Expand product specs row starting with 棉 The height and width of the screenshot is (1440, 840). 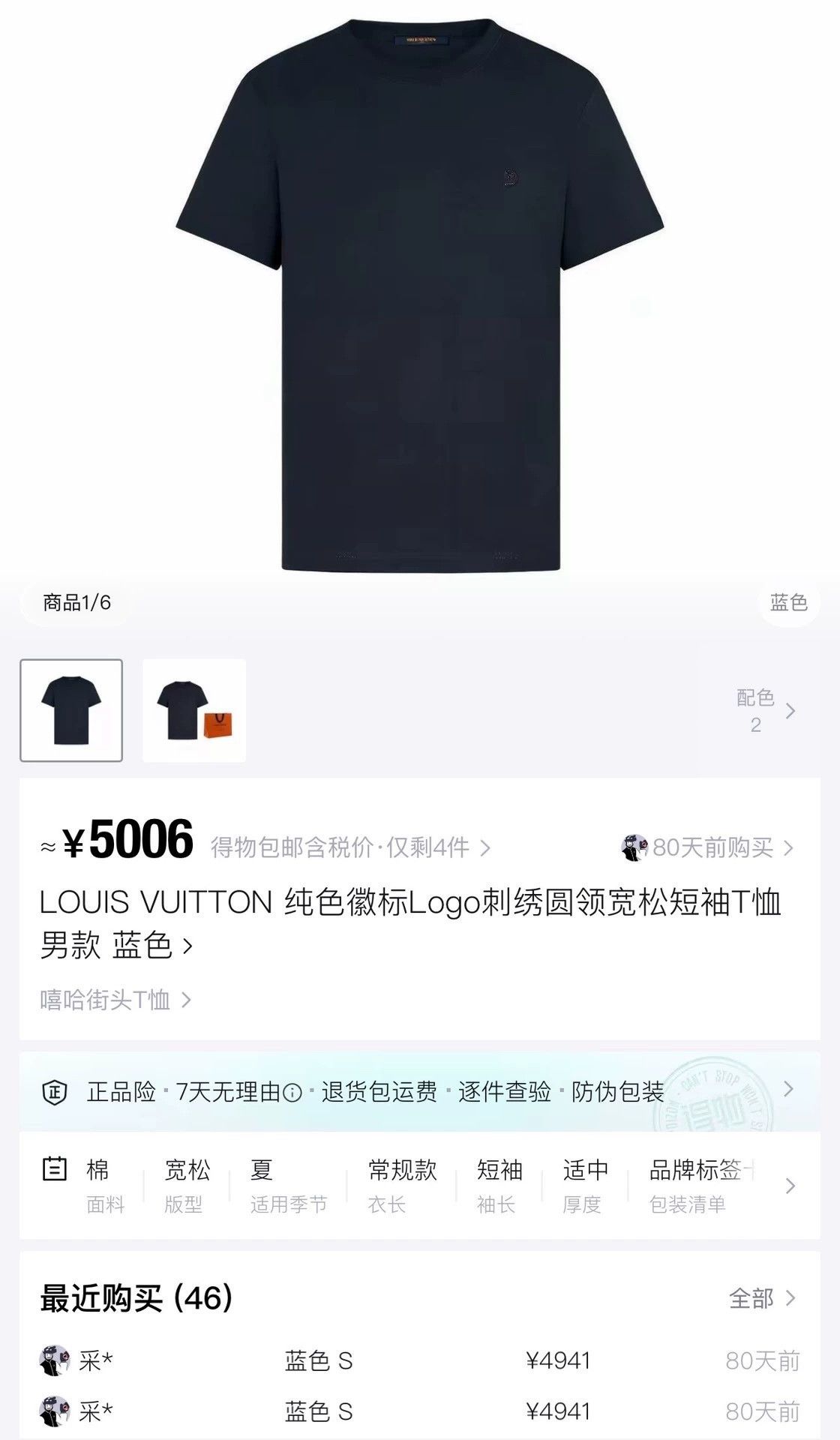coord(420,1186)
